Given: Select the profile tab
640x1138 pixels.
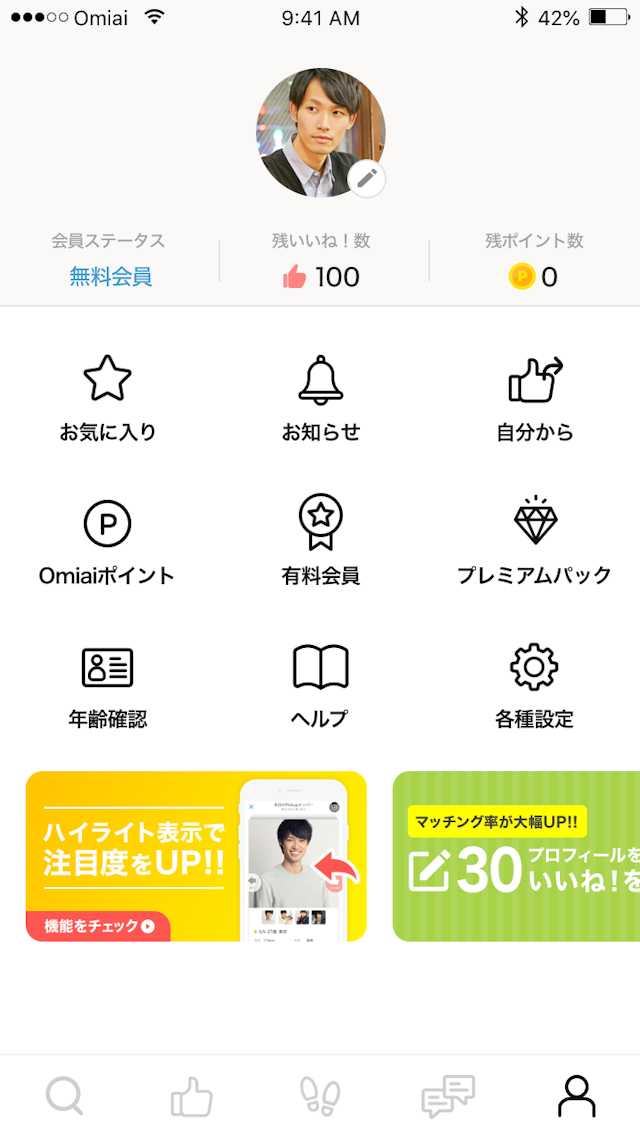Looking at the screenshot, I should click(x=576, y=1096).
